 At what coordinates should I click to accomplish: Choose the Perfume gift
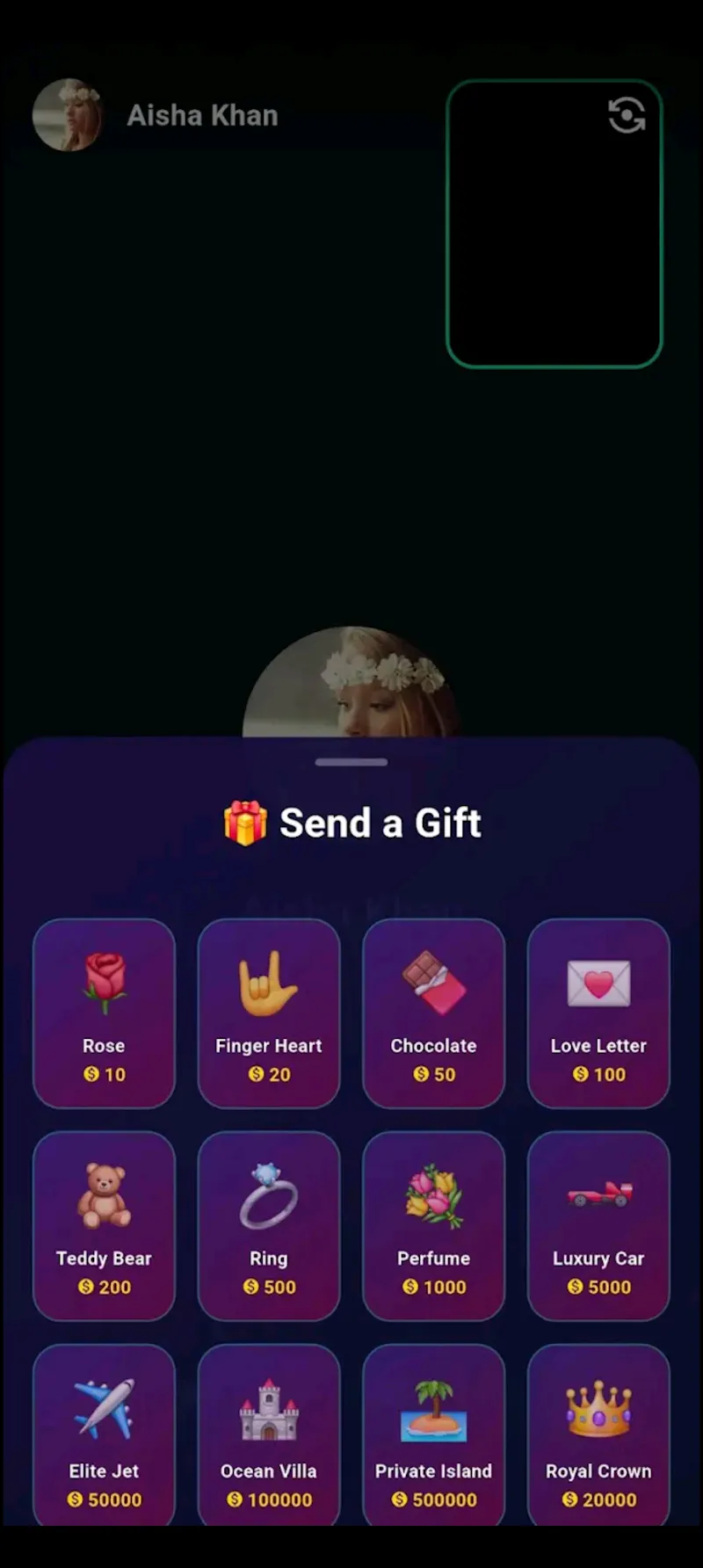[434, 1225]
